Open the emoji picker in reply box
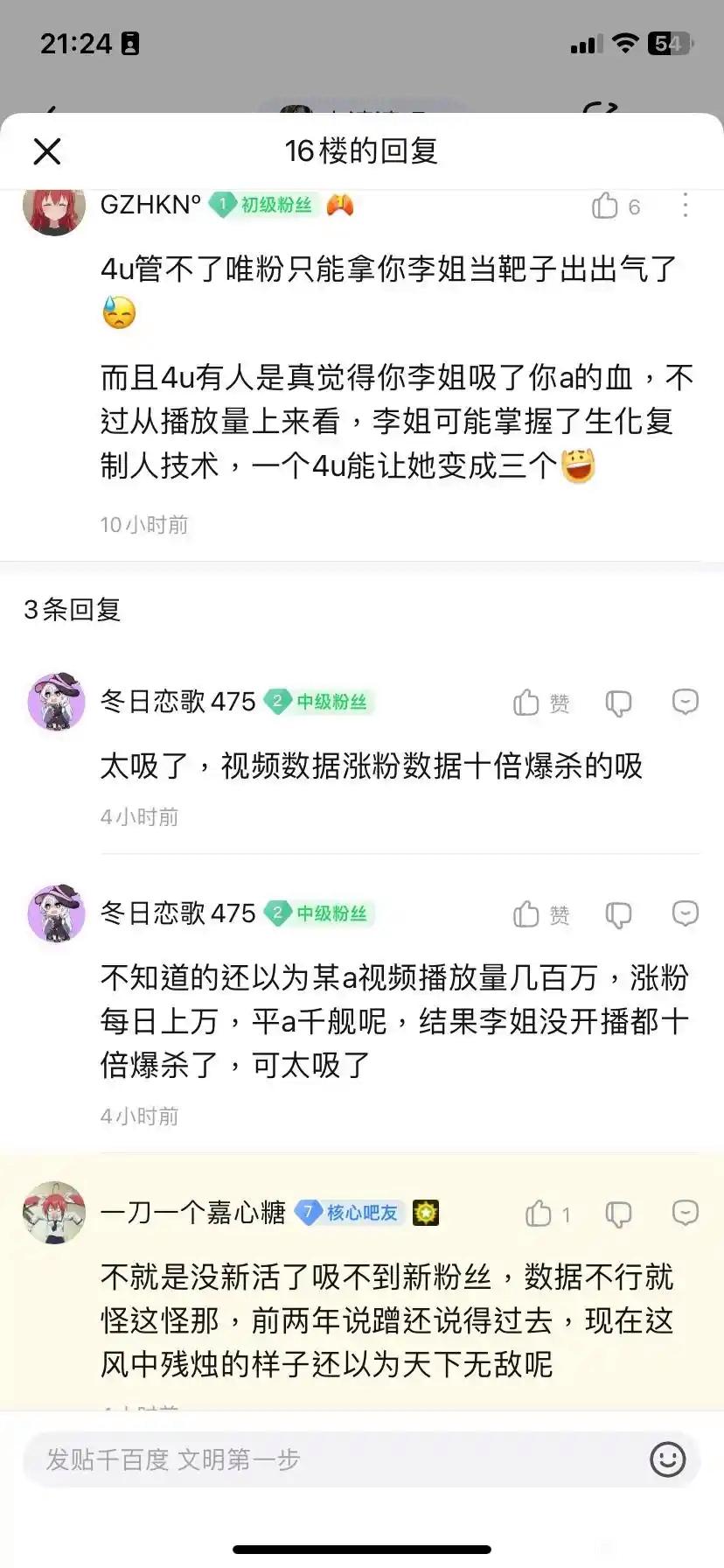Screen dimensions: 724x1568 point(667,1459)
